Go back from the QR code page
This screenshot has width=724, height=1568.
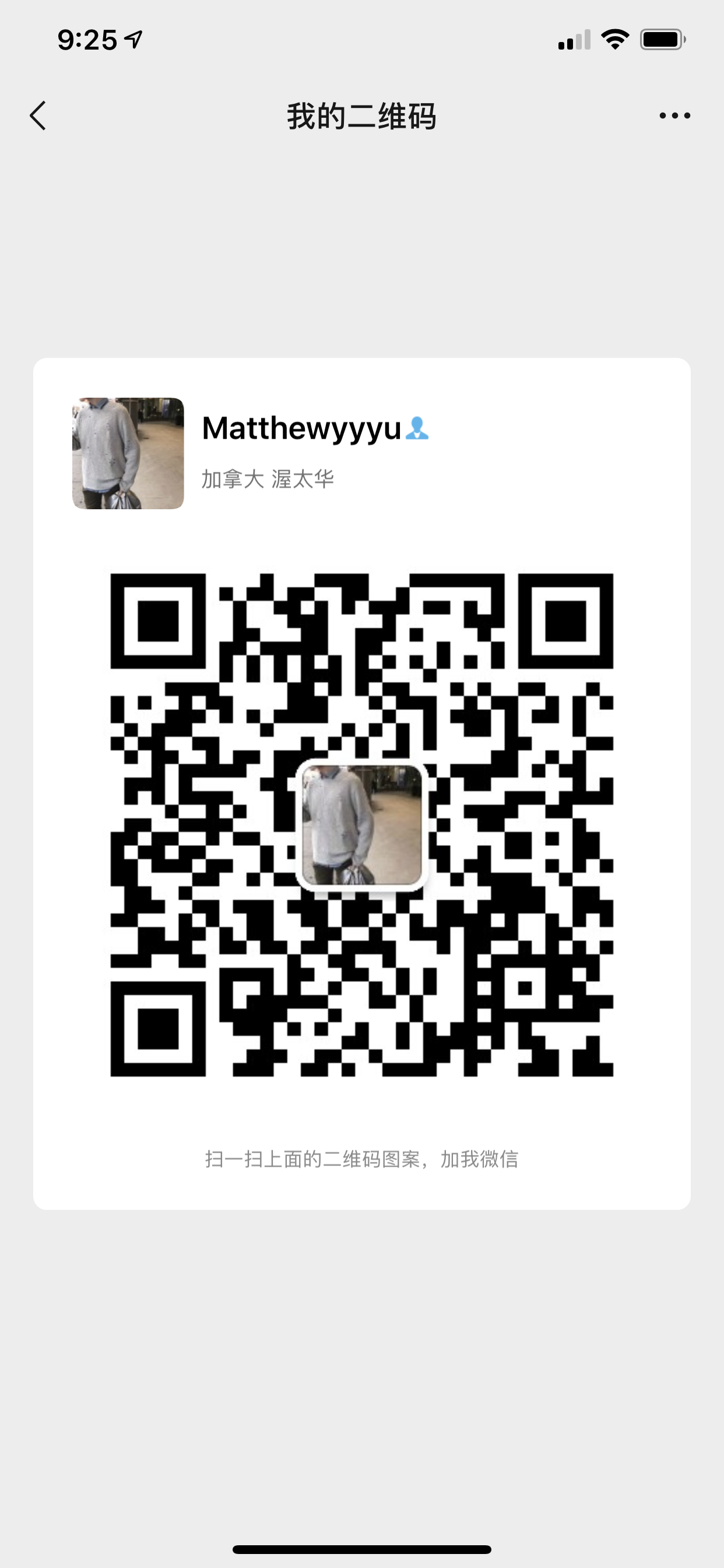(38, 116)
